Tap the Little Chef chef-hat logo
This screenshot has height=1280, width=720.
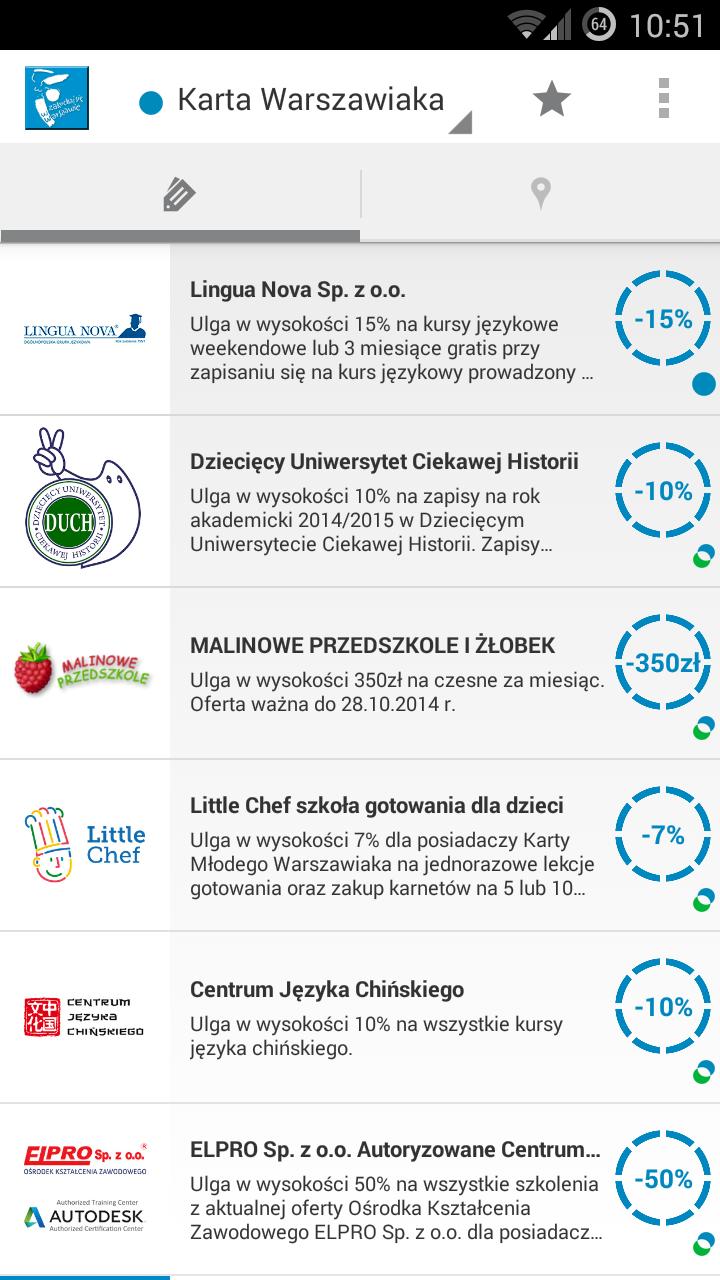click(85, 845)
